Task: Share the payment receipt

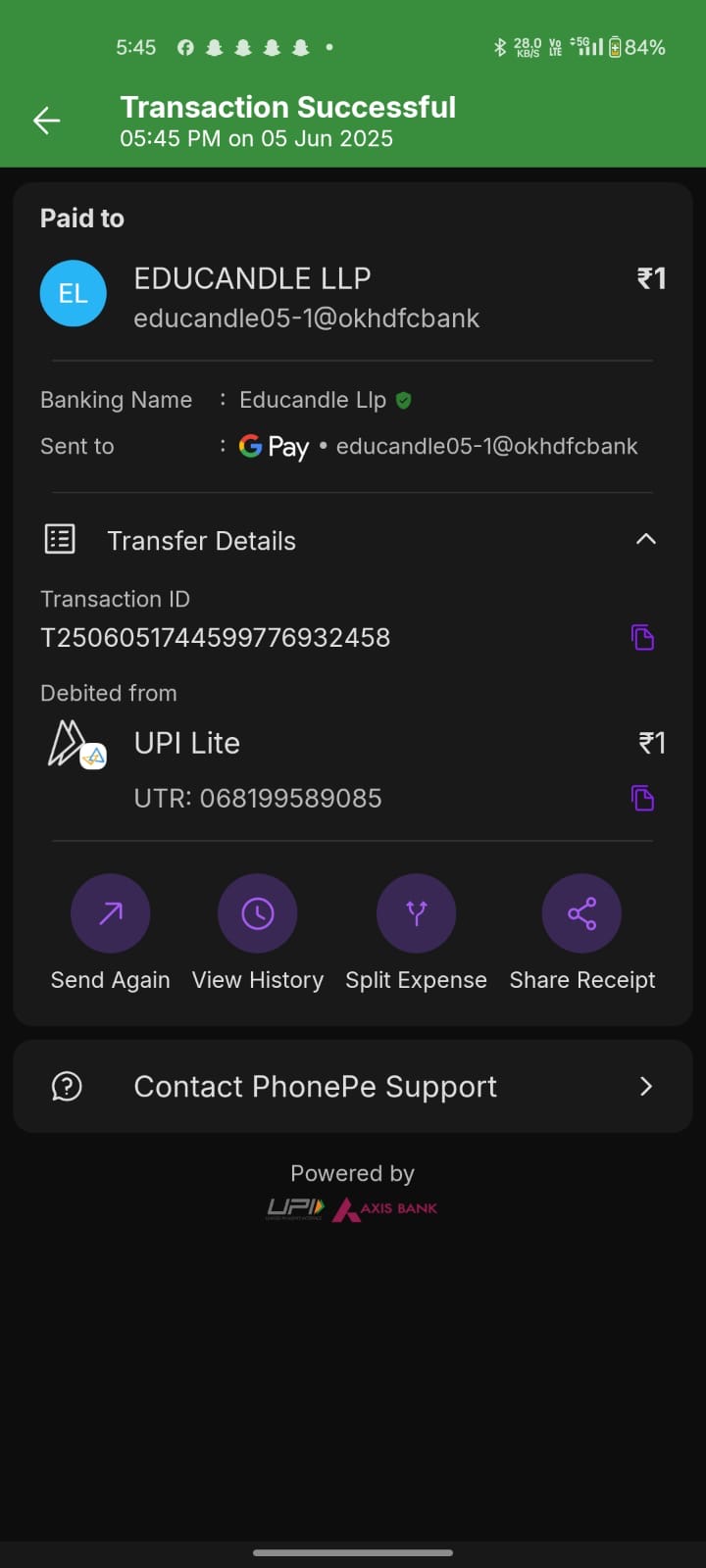Action: (x=581, y=914)
